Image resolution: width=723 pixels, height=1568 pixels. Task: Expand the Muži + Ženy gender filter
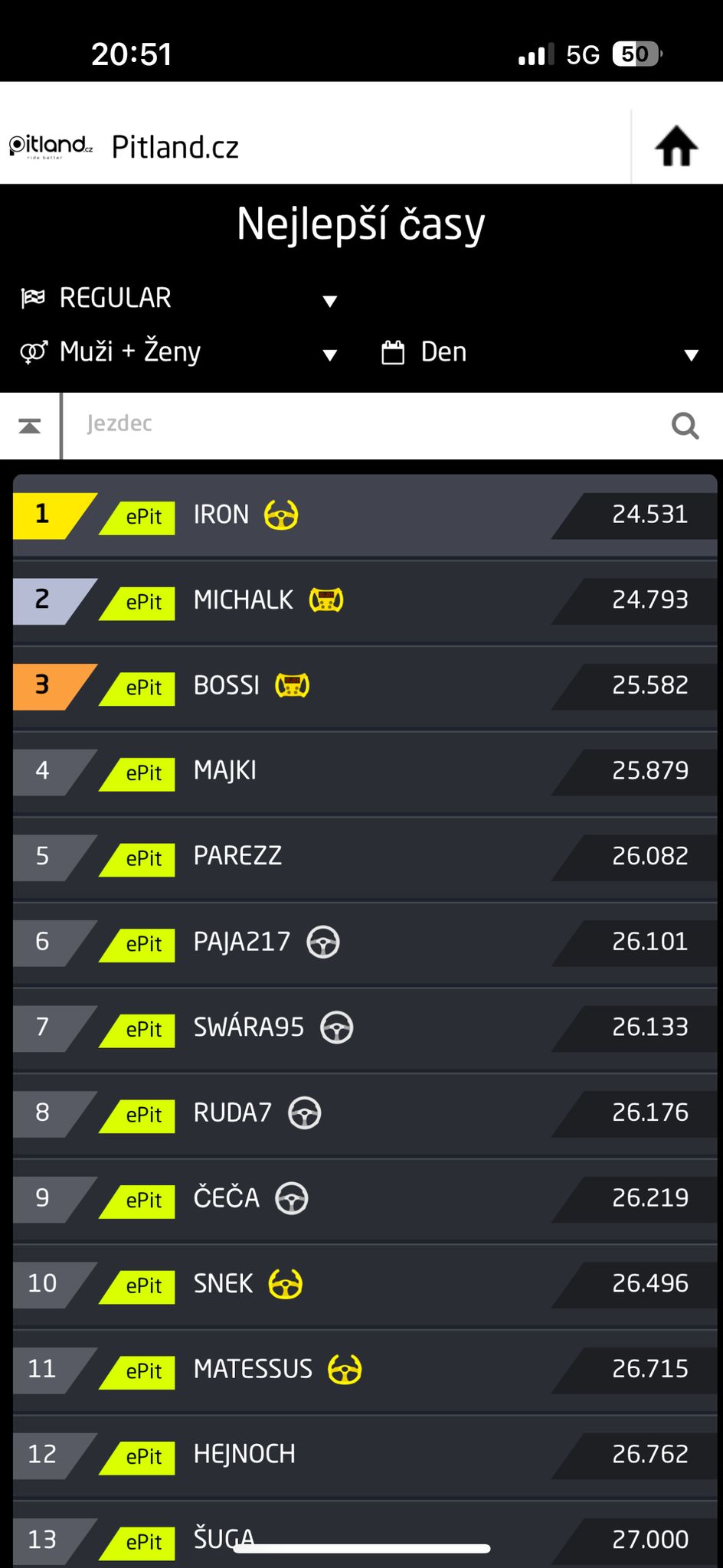pyautogui.click(x=178, y=352)
